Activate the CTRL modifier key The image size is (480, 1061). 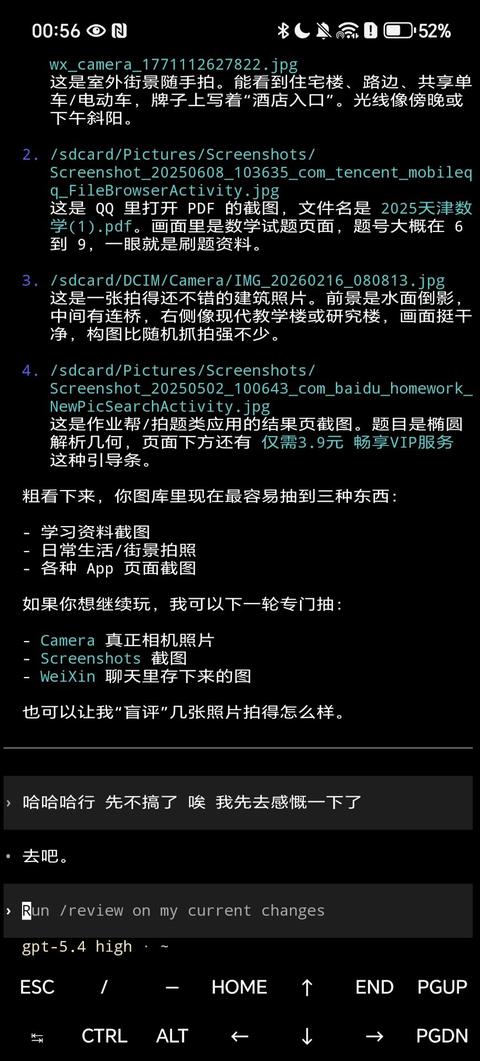coord(104,1036)
